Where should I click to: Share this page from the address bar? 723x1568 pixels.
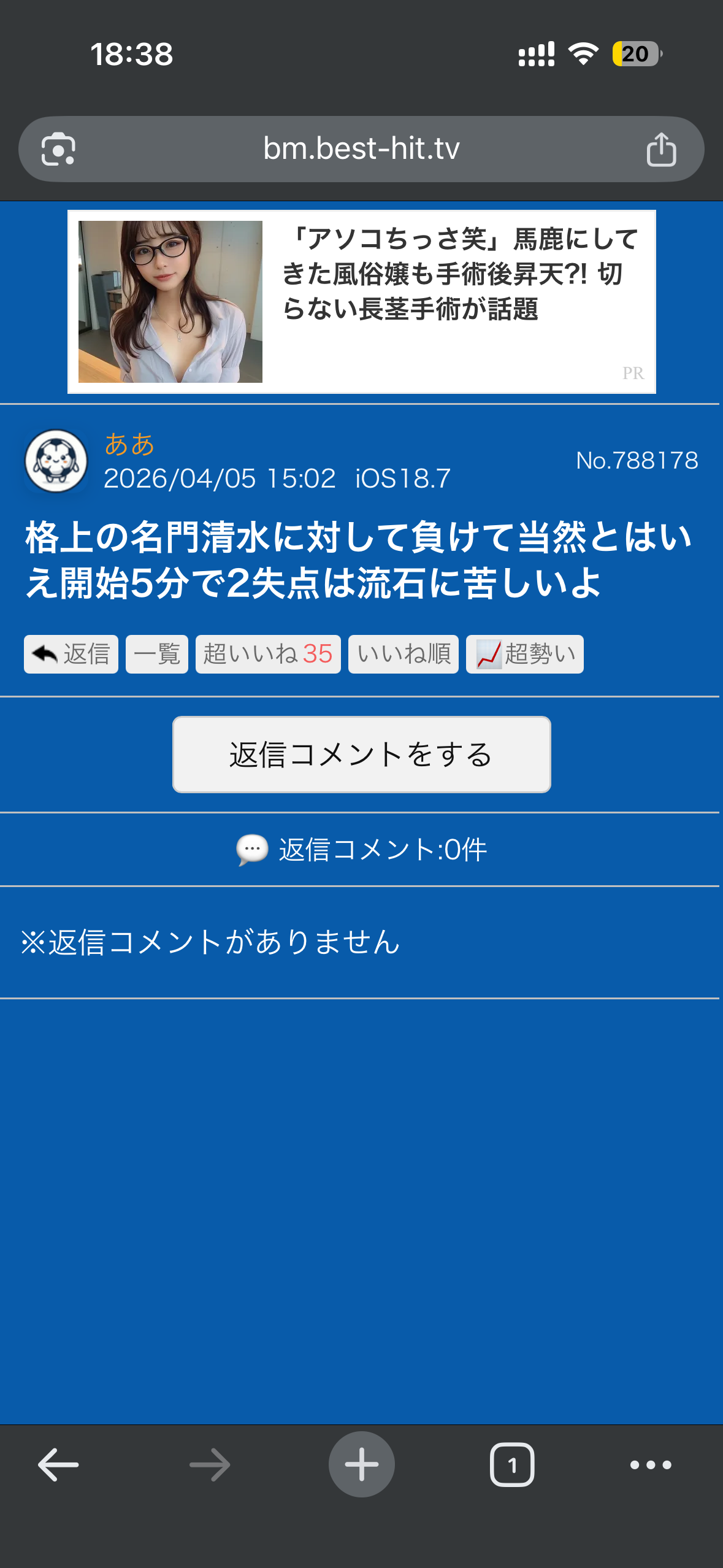(x=660, y=149)
